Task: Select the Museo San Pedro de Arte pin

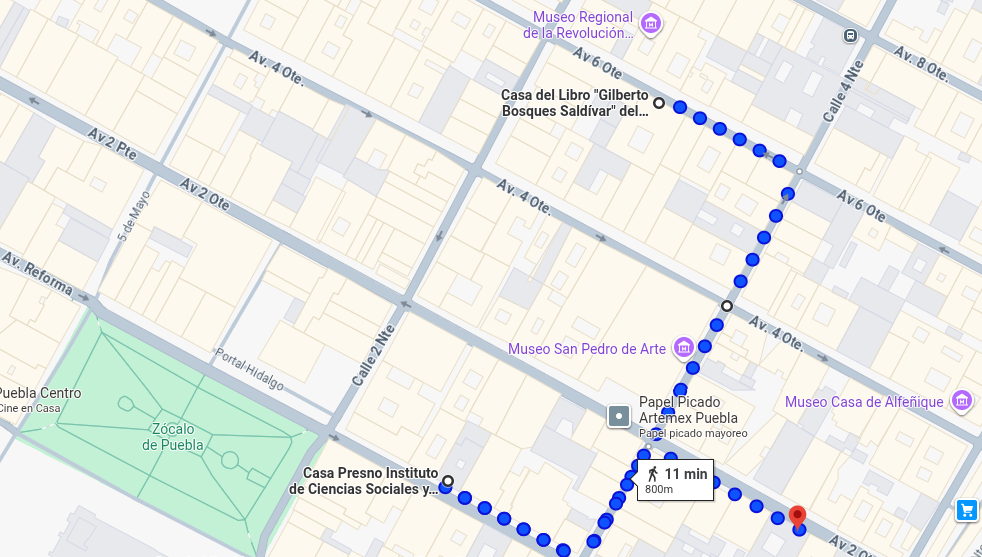Action: (684, 348)
